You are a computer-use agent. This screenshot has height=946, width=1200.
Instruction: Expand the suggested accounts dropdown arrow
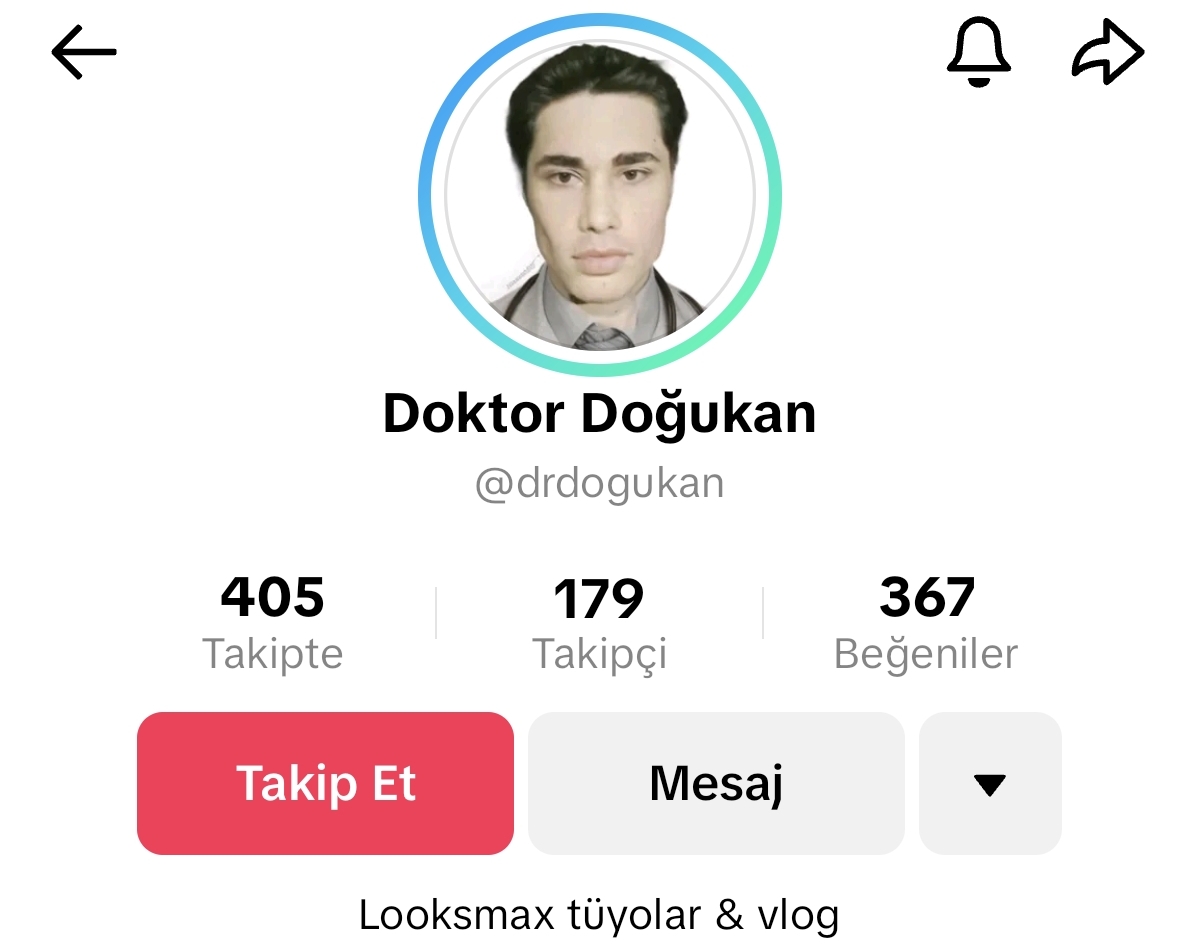(x=989, y=784)
